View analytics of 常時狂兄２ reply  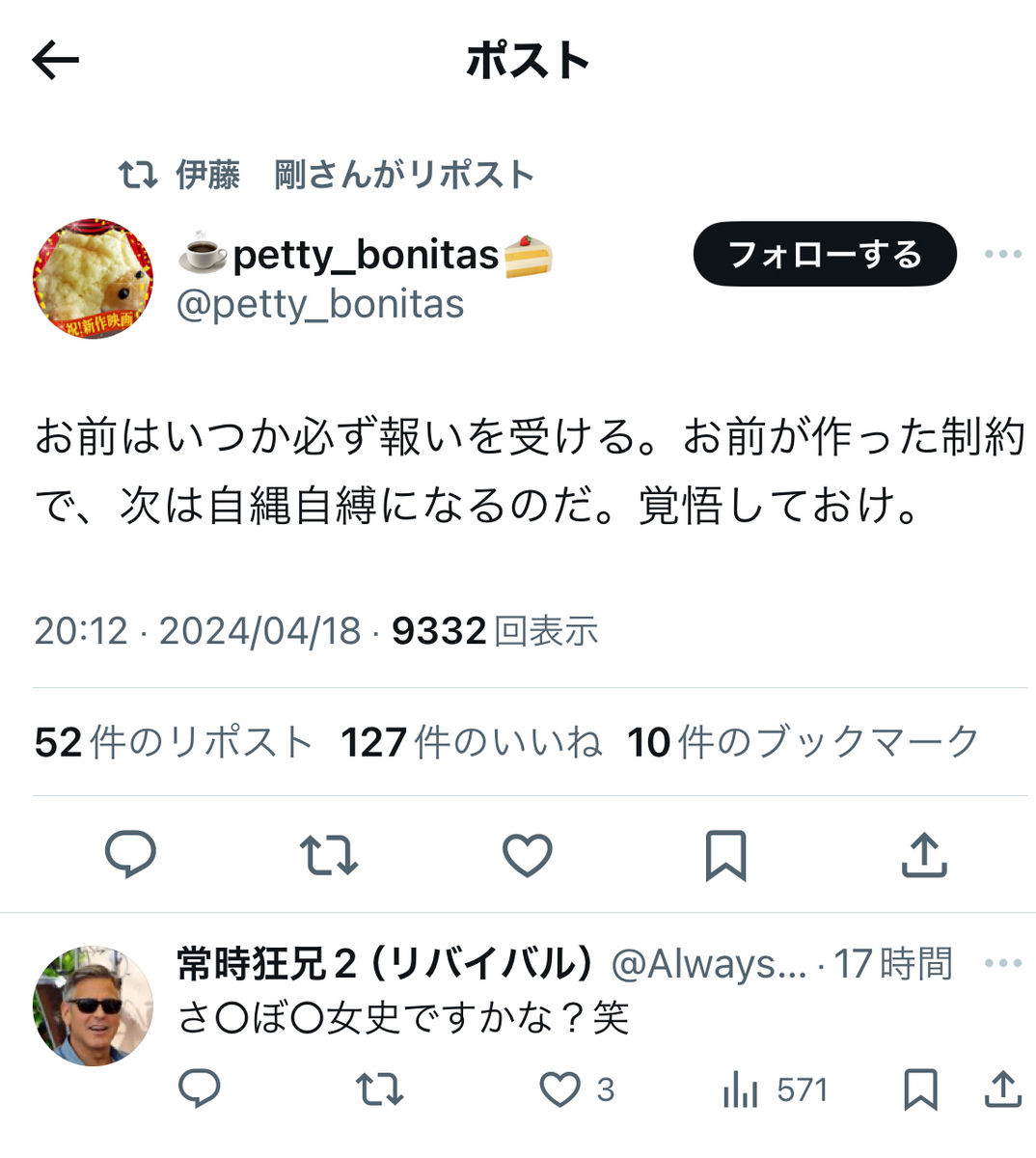pos(741,1090)
